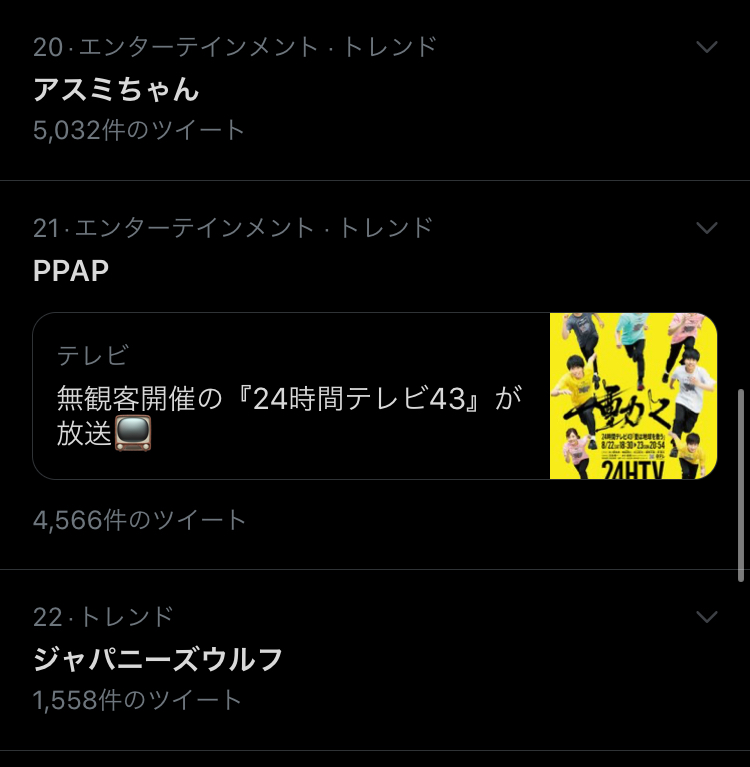
Task: Open the ジャパニーズウルフ trend
Action: pos(158,659)
